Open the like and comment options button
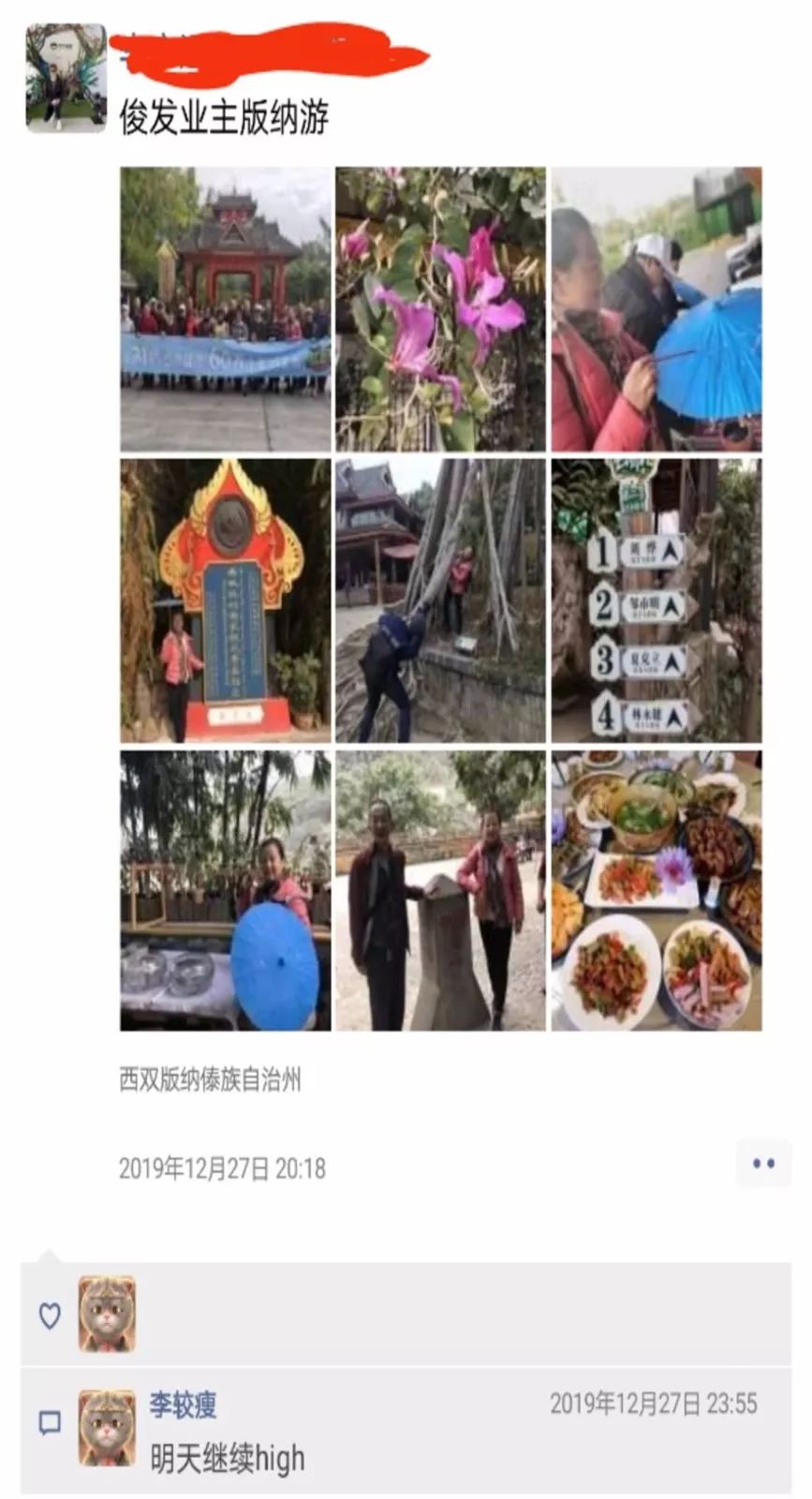Image resolution: width=812 pixels, height=1499 pixels. click(763, 1164)
